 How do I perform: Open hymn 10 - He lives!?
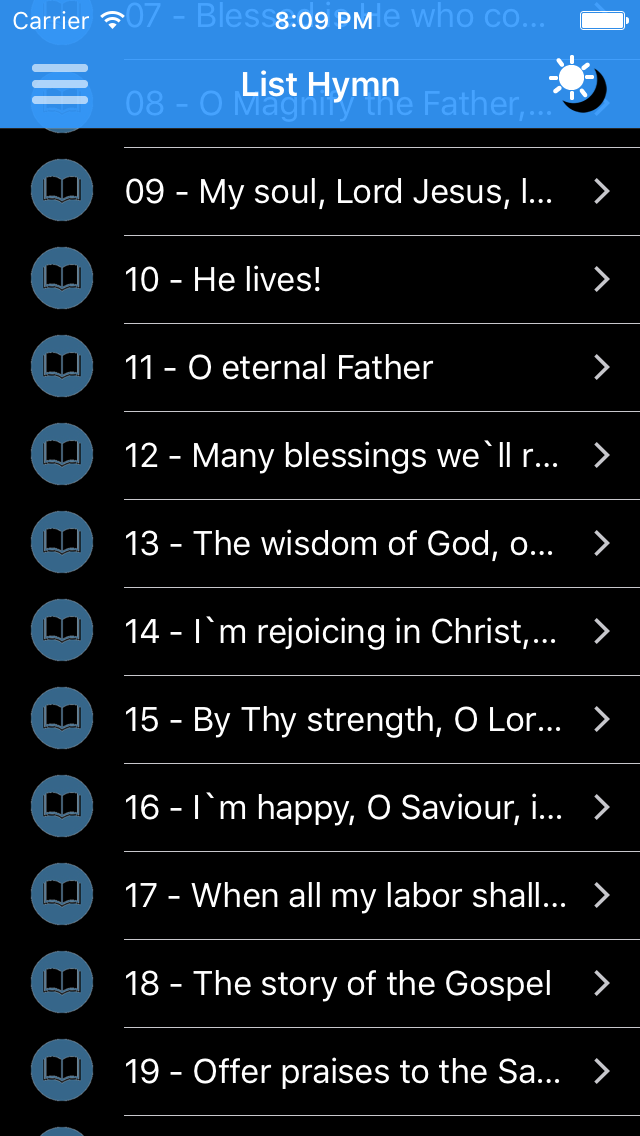[x=320, y=280]
